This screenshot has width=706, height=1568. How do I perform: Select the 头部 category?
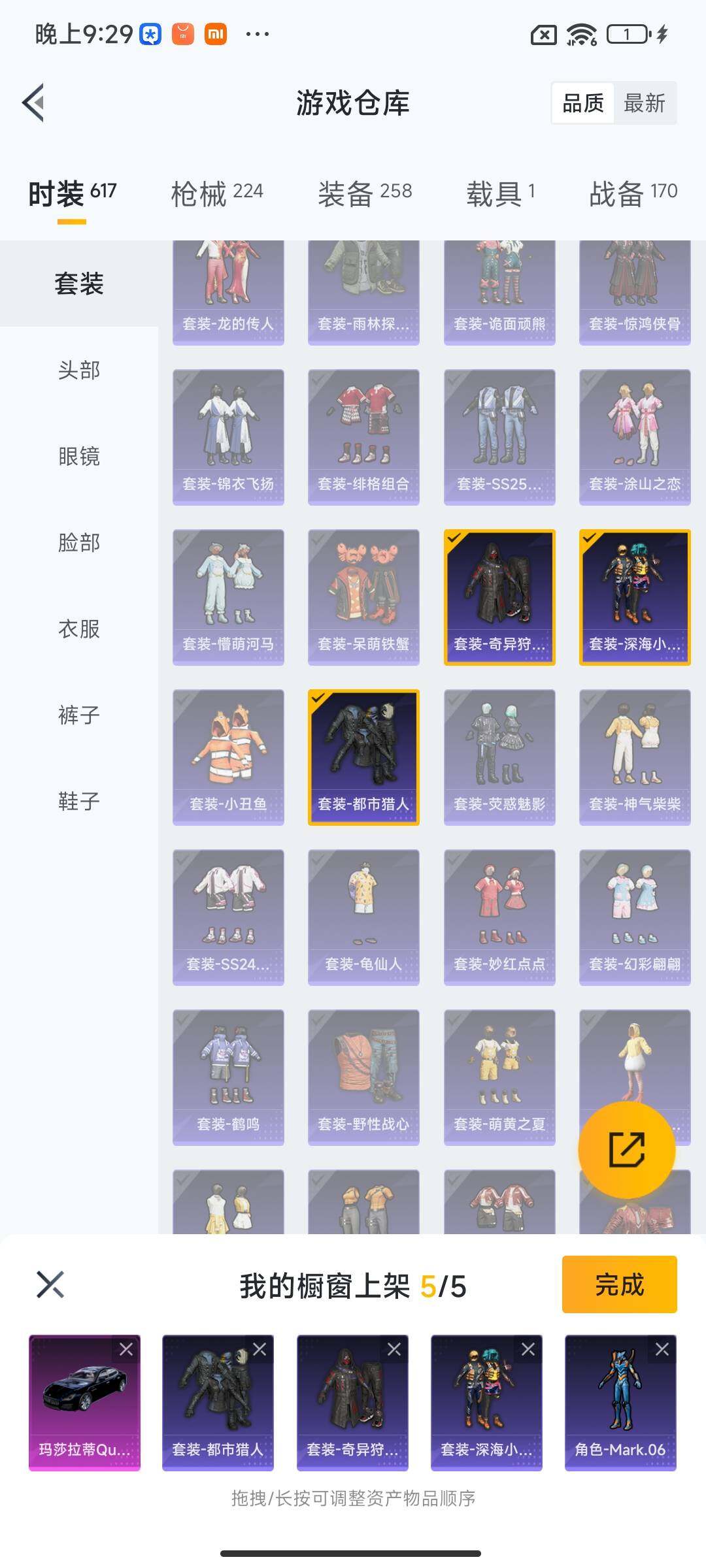point(79,370)
